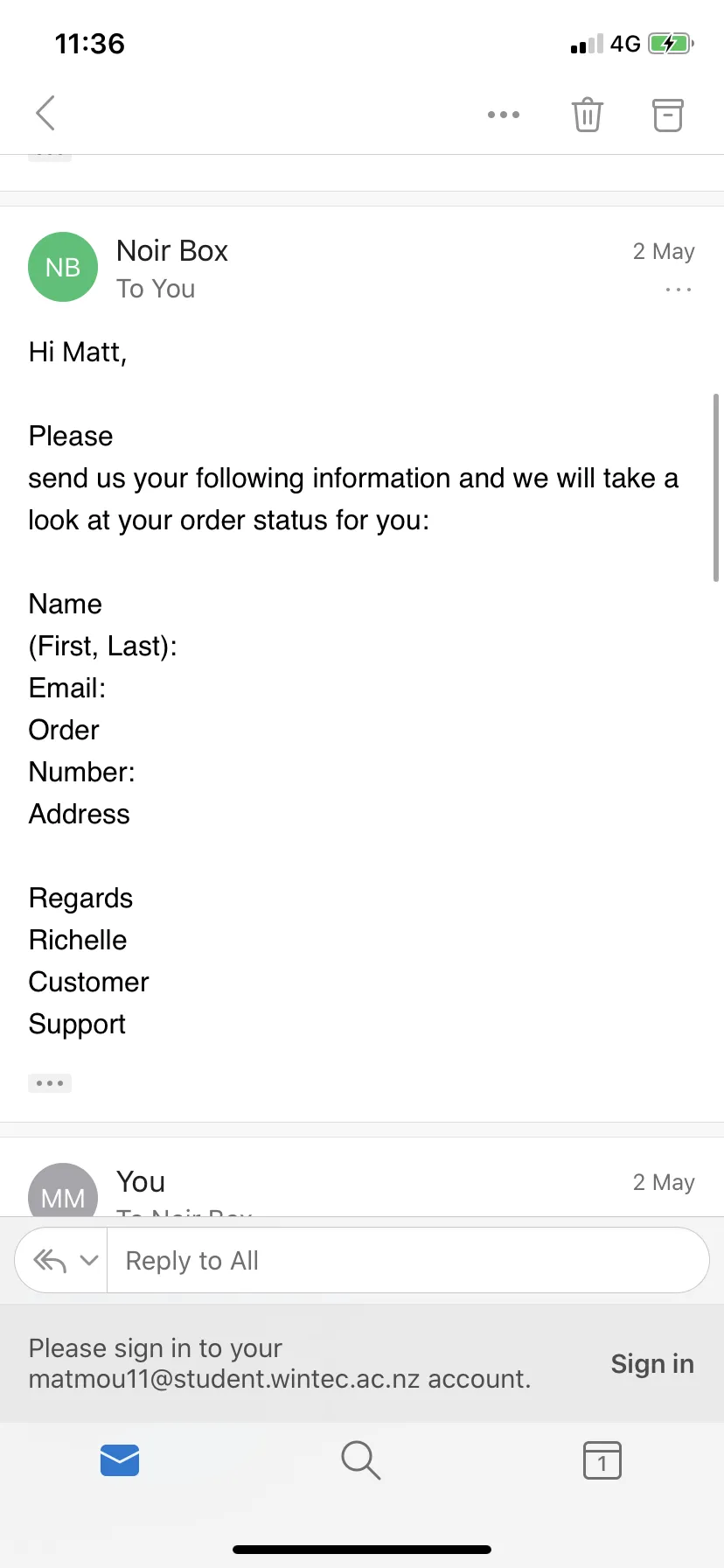Screen dimensions: 724x1568
Task: Sign in to the wintec account
Action: [652, 1363]
